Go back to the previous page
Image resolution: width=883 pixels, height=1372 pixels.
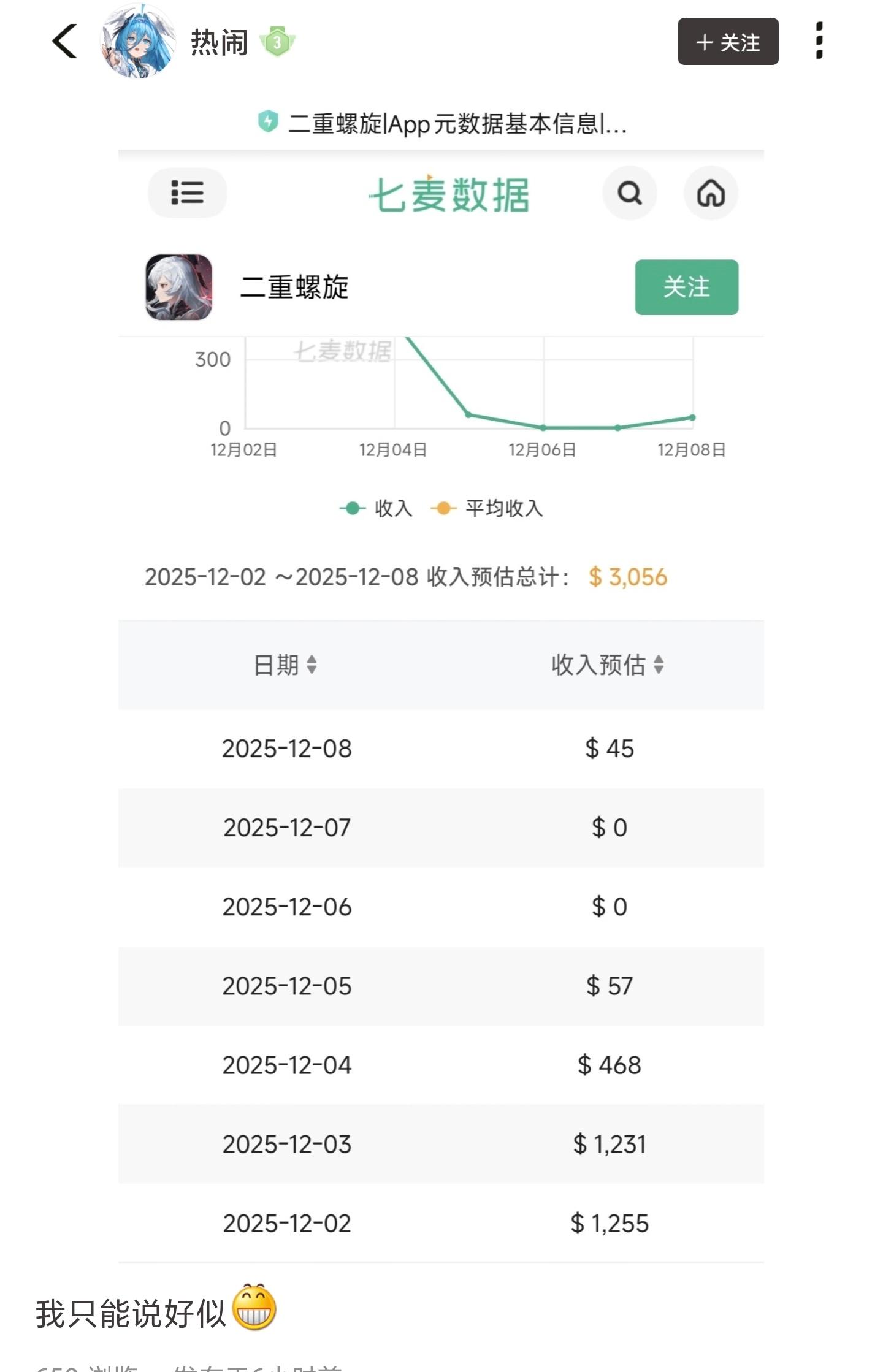65,42
